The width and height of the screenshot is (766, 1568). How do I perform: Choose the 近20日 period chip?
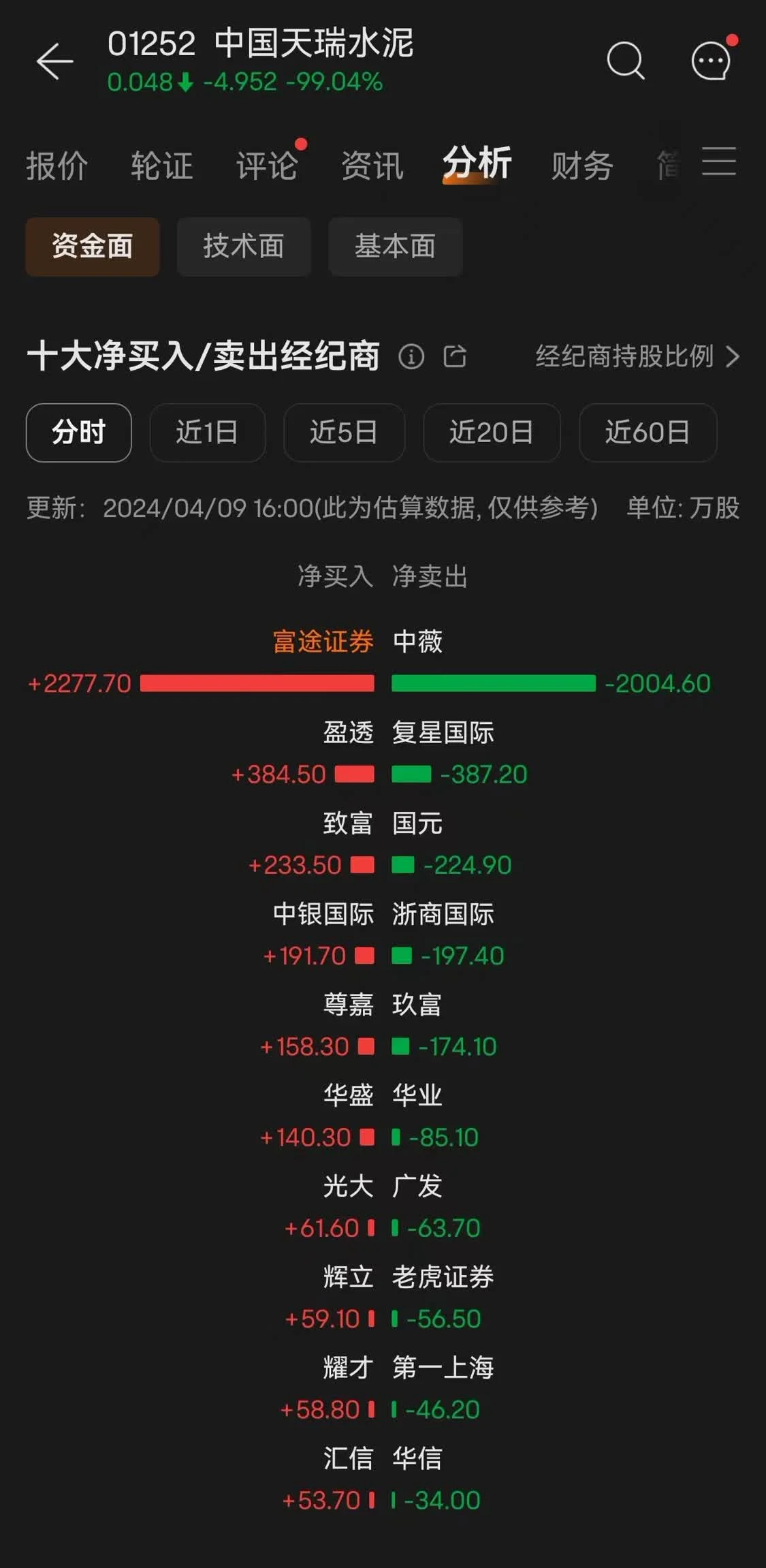[x=492, y=433]
